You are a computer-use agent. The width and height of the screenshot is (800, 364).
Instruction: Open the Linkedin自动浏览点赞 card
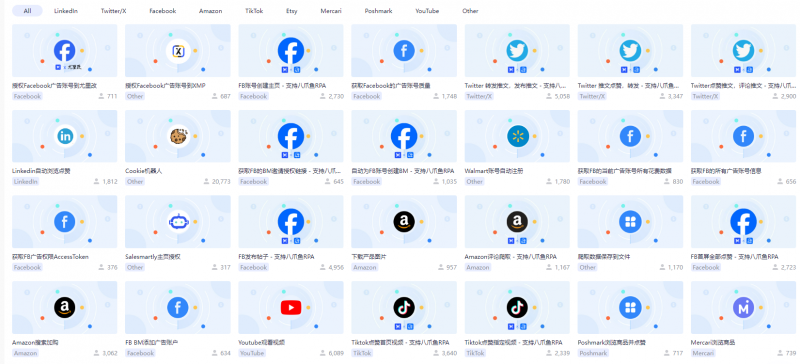click(x=64, y=148)
